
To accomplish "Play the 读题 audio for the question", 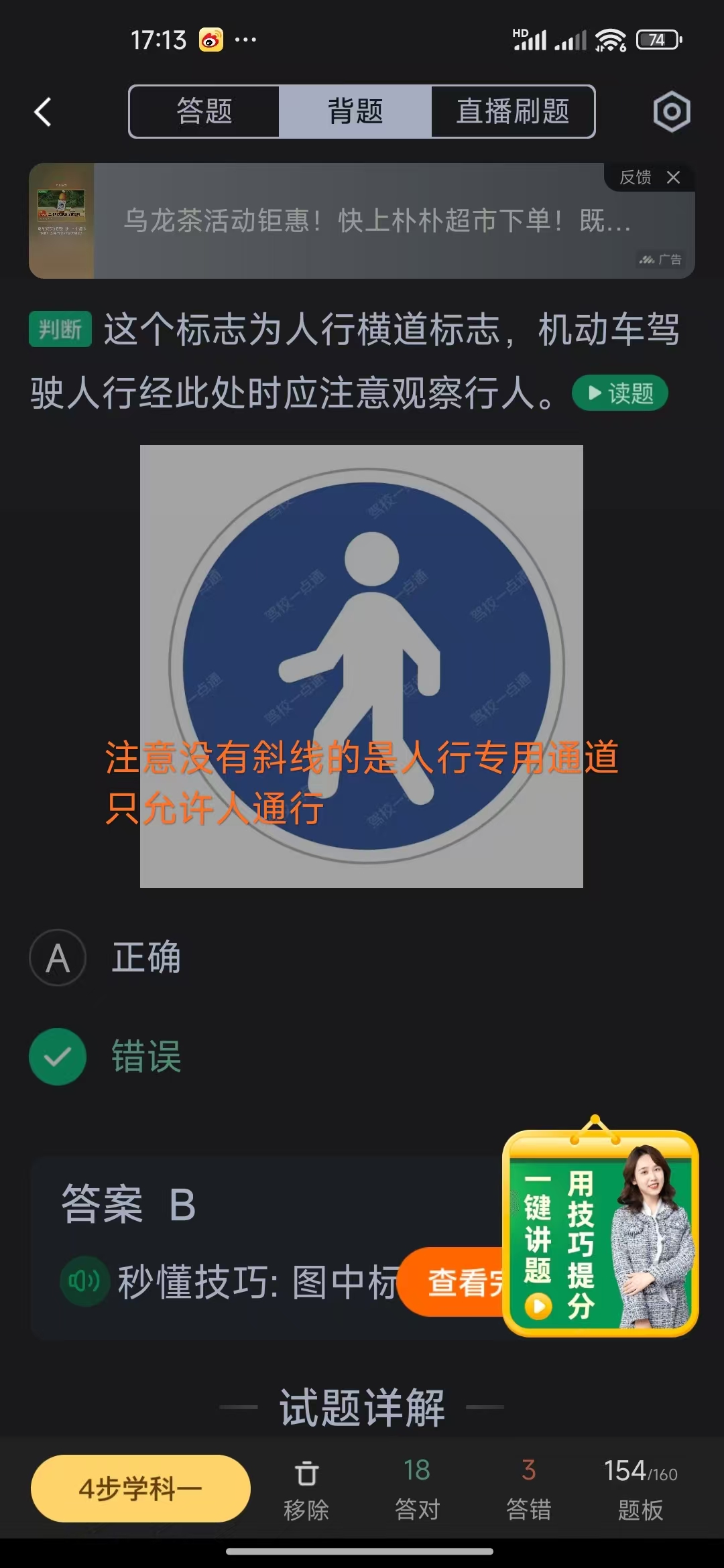I will (x=619, y=393).
